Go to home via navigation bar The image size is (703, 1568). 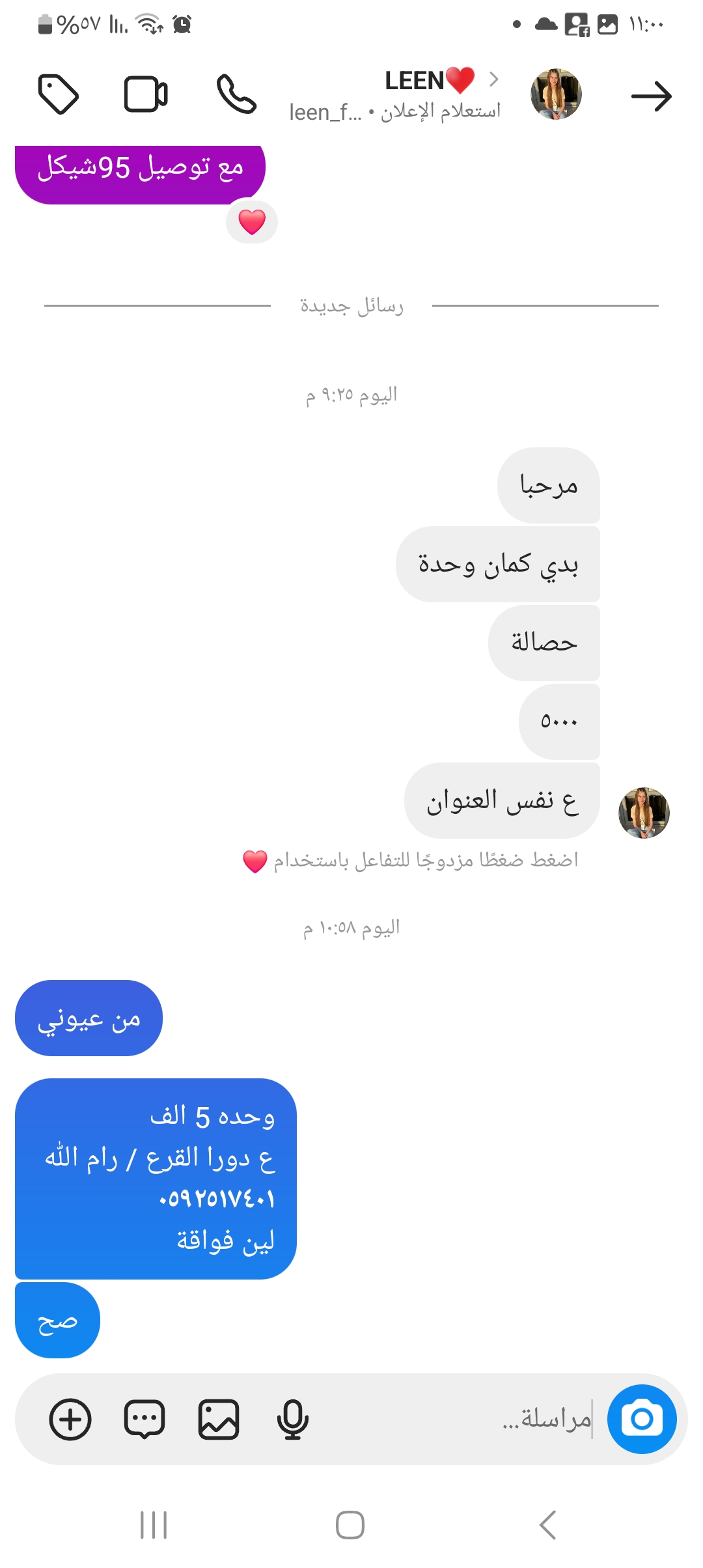(x=350, y=1524)
